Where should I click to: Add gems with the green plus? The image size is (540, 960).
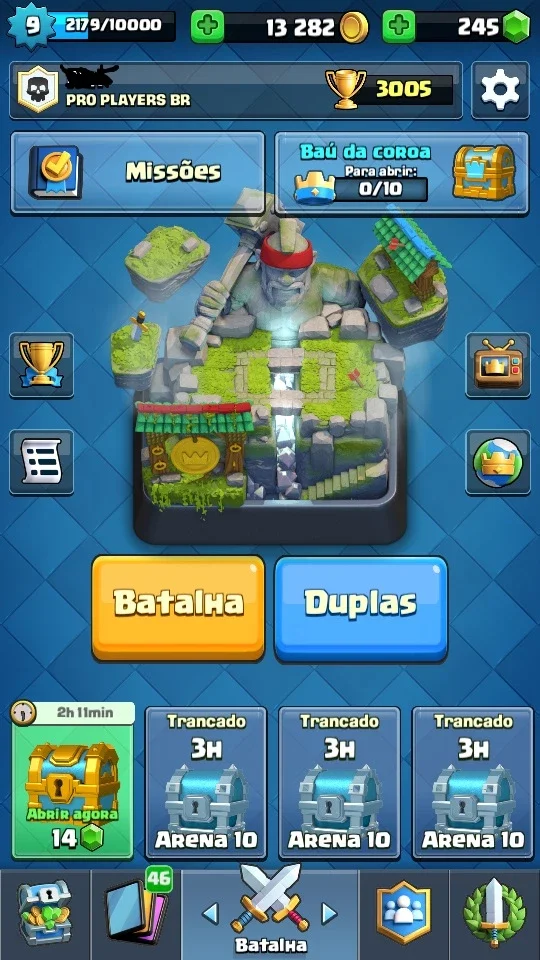click(x=399, y=26)
